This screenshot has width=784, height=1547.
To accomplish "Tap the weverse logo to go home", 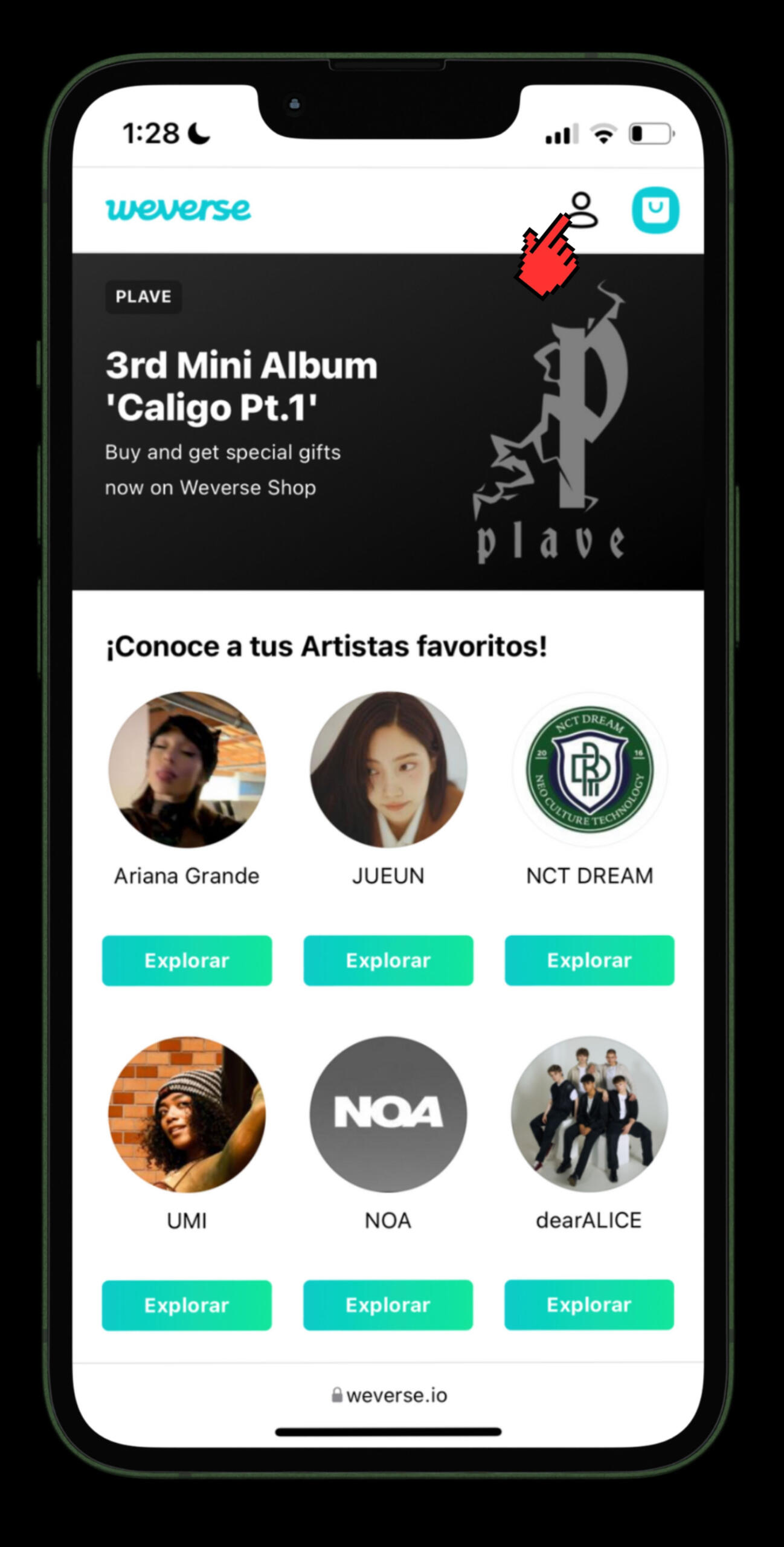I will pos(178,210).
